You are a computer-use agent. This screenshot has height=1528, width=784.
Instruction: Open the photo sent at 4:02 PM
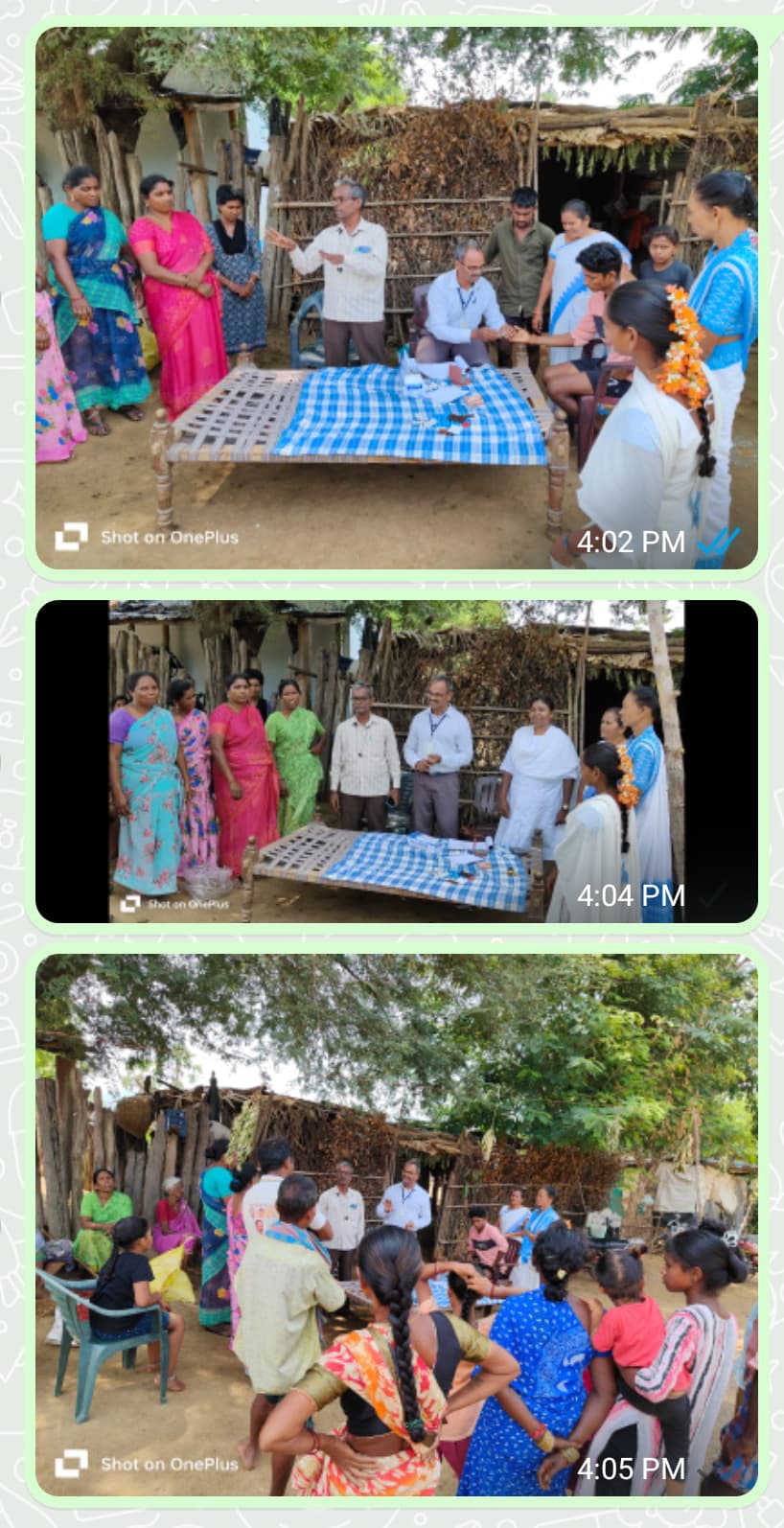click(397, 298)
